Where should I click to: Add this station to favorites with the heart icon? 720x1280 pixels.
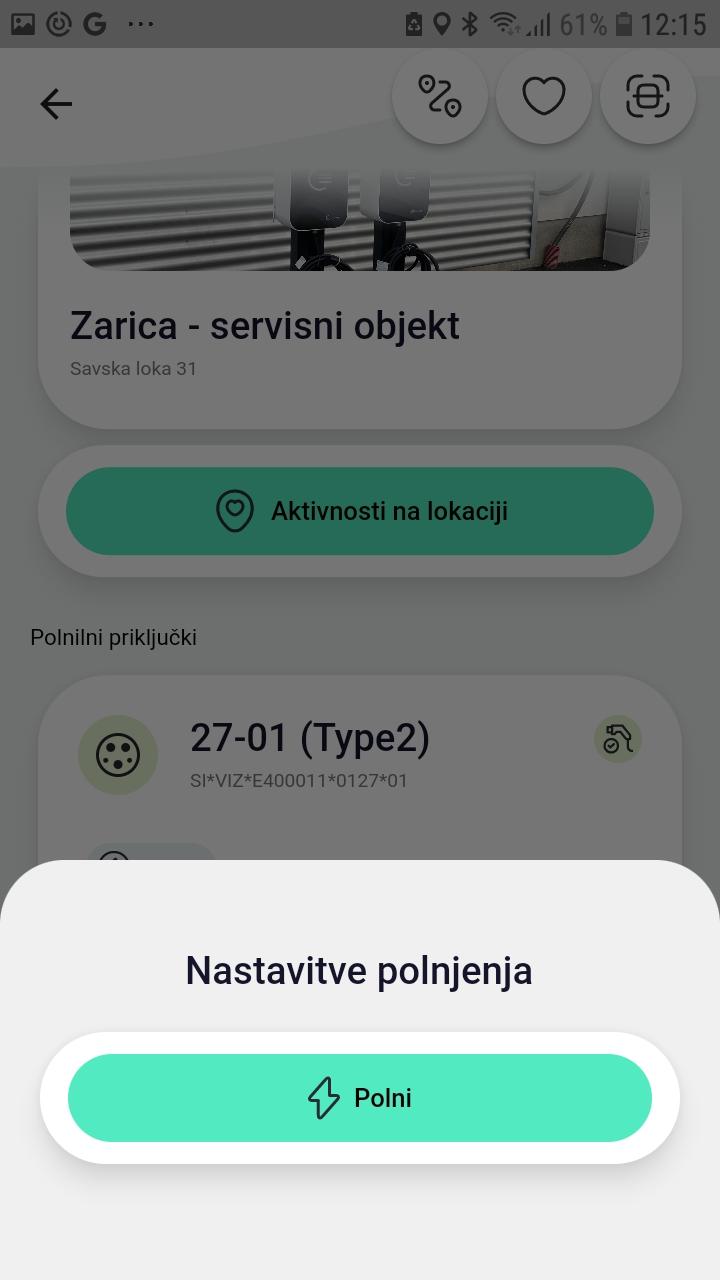pyautogui.click(x=544, y=97)
